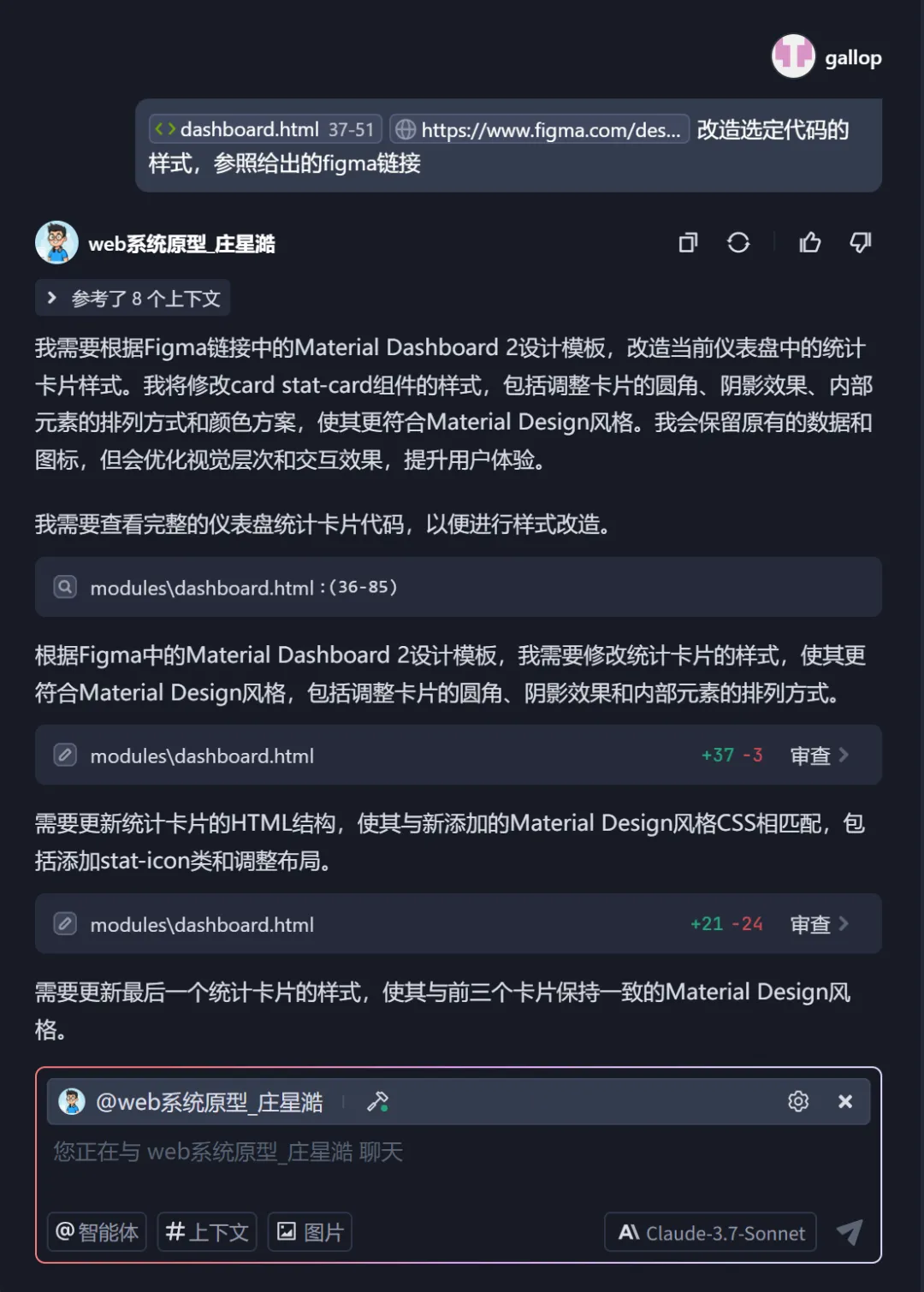Viewport: 924px width, 1292px height.
Task: Tap the @智能体 button
Action: (x=97, y=1232)
